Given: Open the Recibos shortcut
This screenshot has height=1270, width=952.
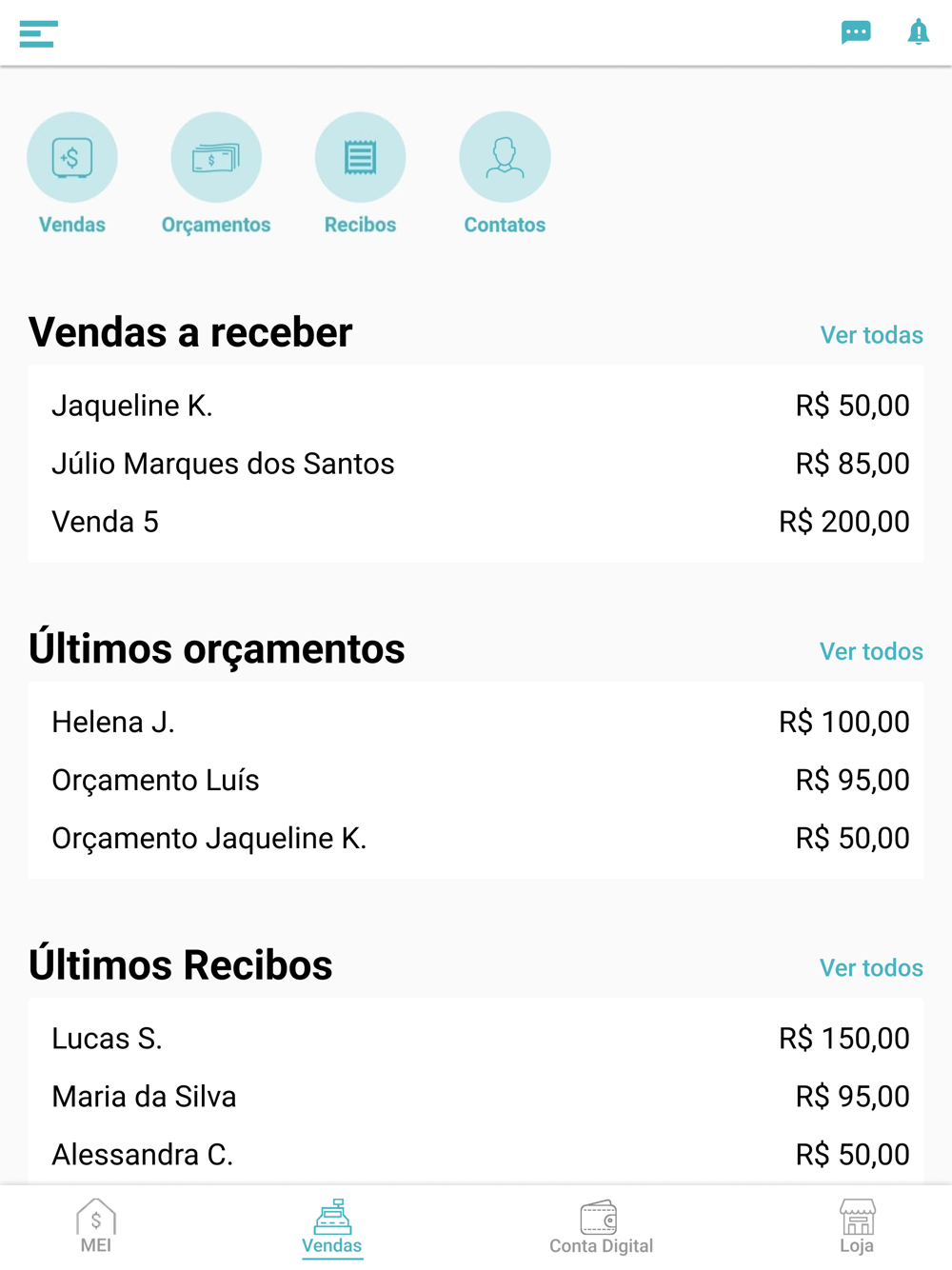Looking at the screenshot, I should [x=360, y=157].
